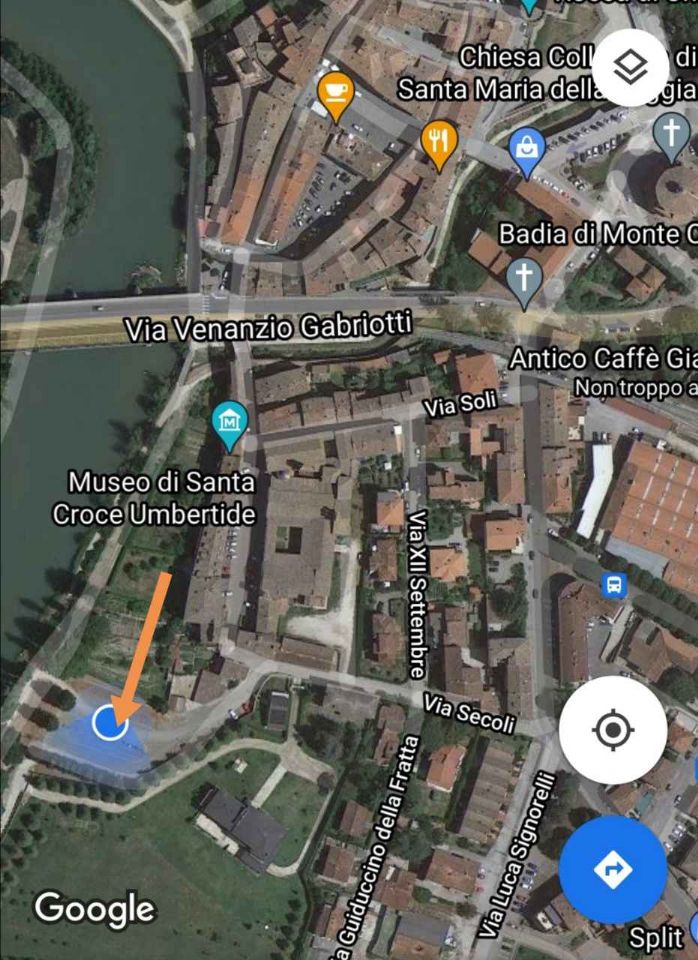Open the blue shopping bag pin
The width and height of the screenshot is (698, 960).
[527, 150]
